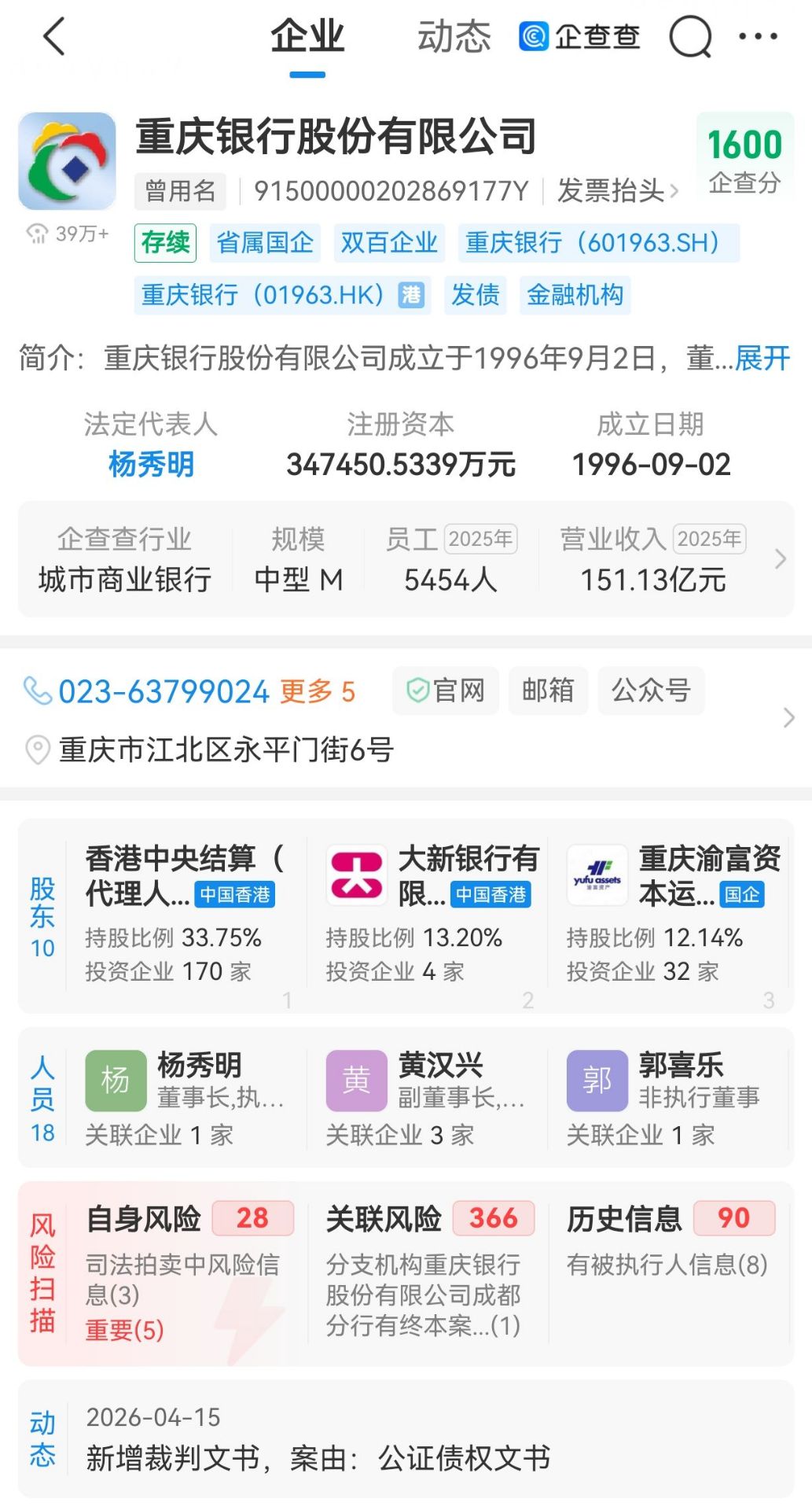This screenshot has width=812, height=1510.
Task: Open legal representative 杨秀明 link
Action: click(x=151, y=464)
